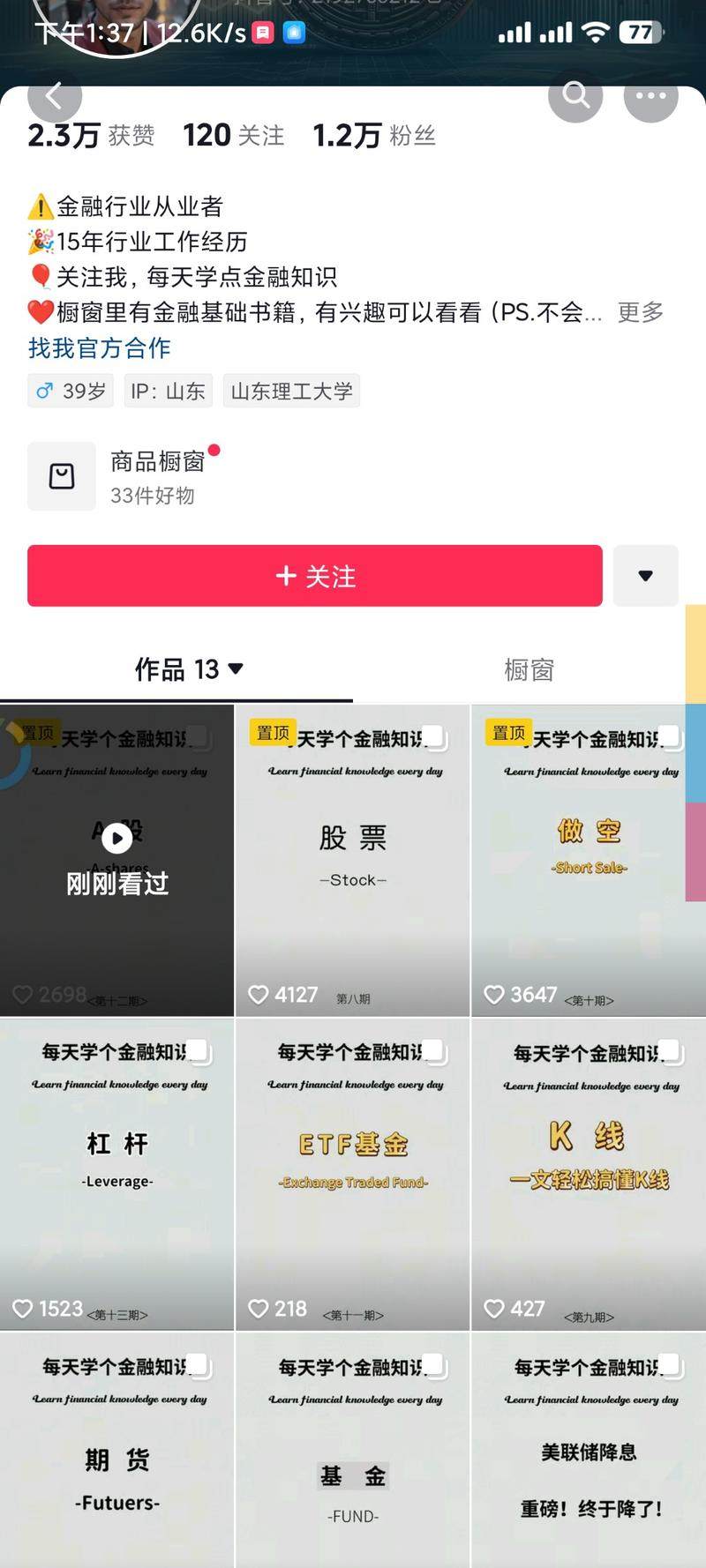706x1568 pixels.
Task: View the 120 关注 following list
Action: pos(233,136)
